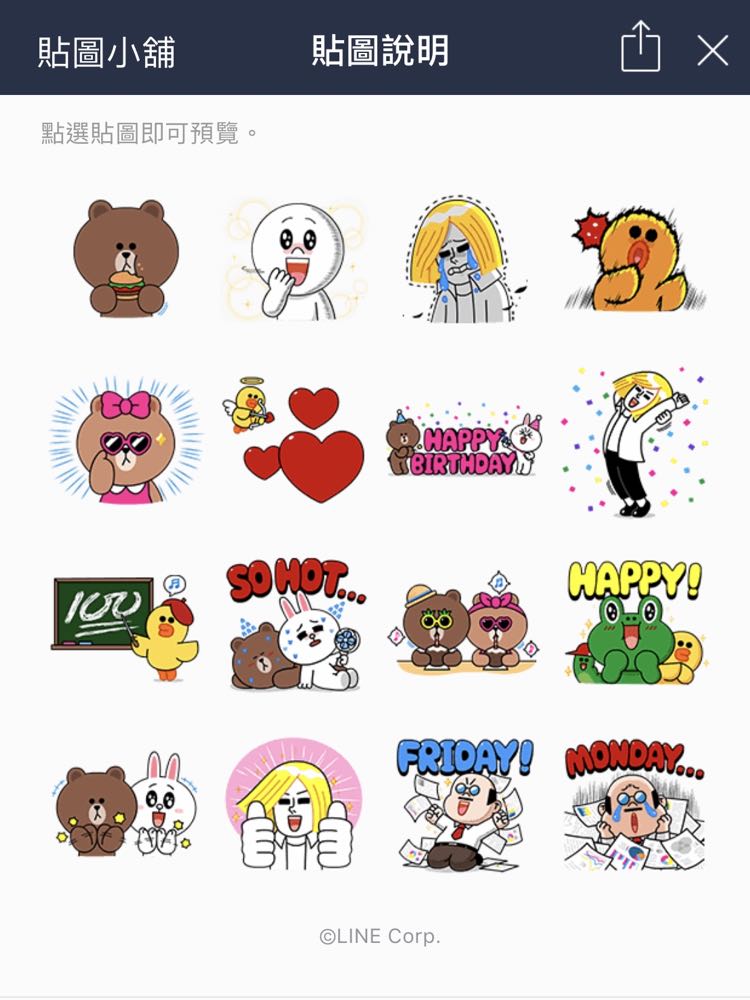This screenshot has height=1000, width=750.
Task: Preview the Sally cupid hearts sticker
Action: [295, 440]
